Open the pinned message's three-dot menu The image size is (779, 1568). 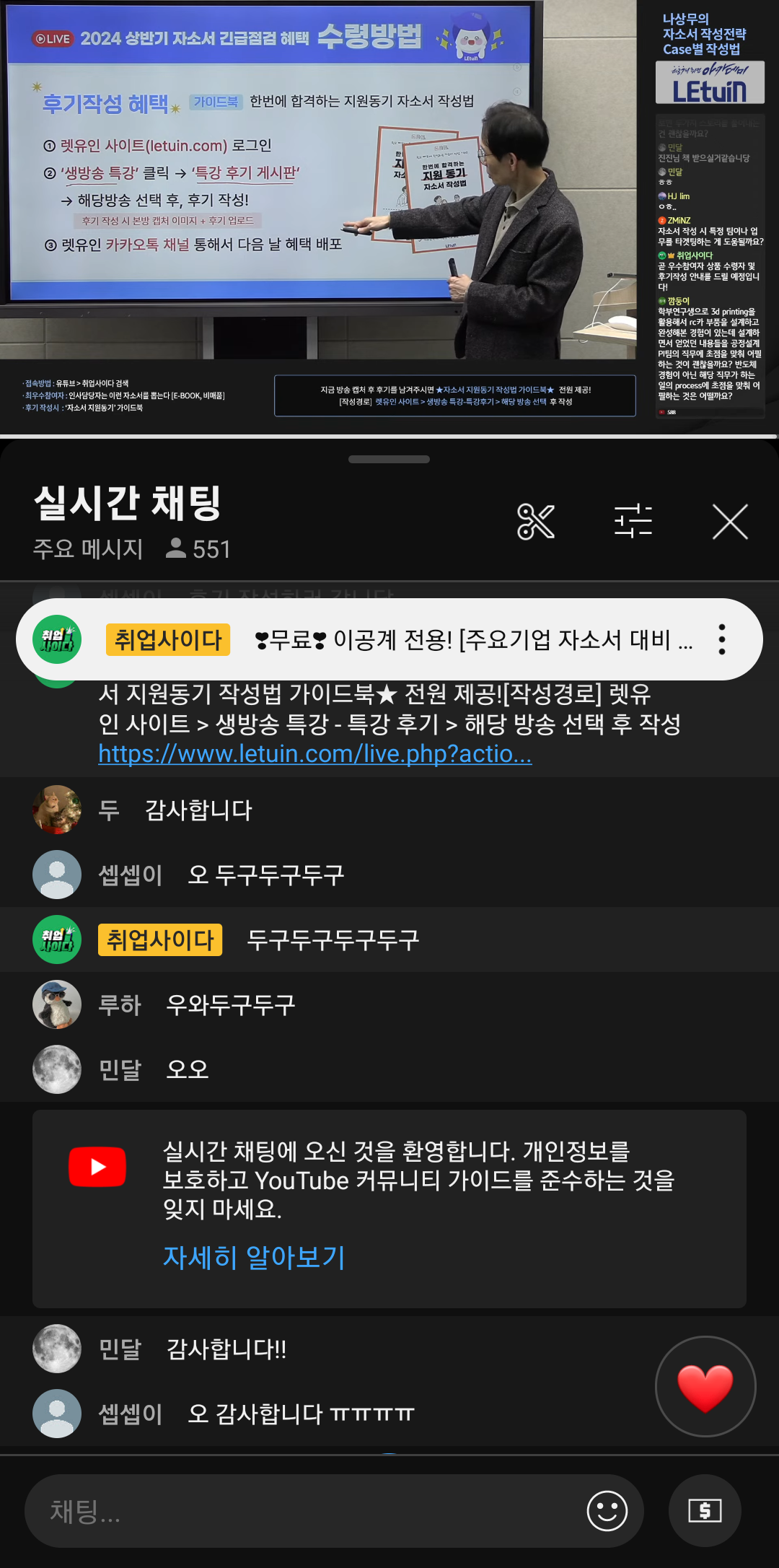721,639
